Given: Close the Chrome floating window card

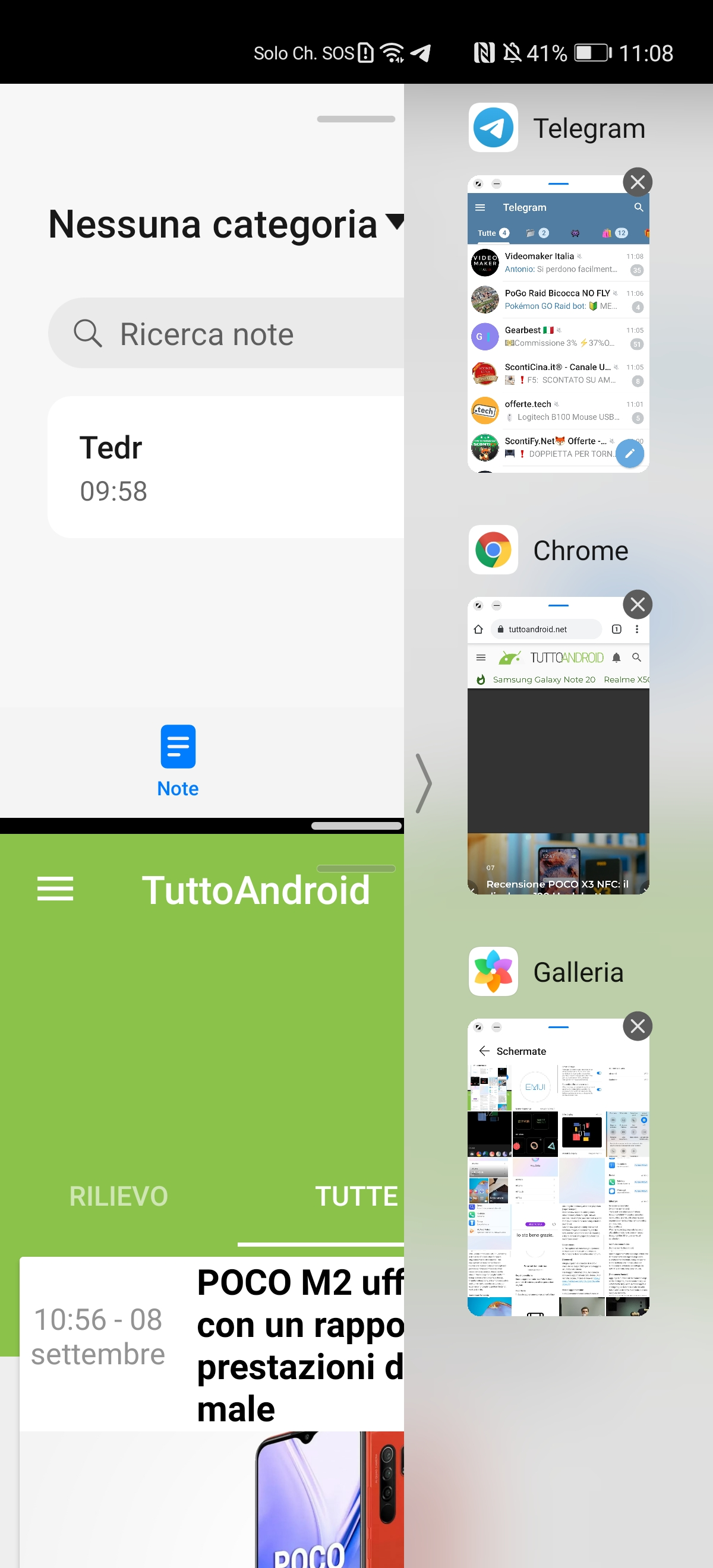Looking at the screenshot, I should [x=637, y=605].
